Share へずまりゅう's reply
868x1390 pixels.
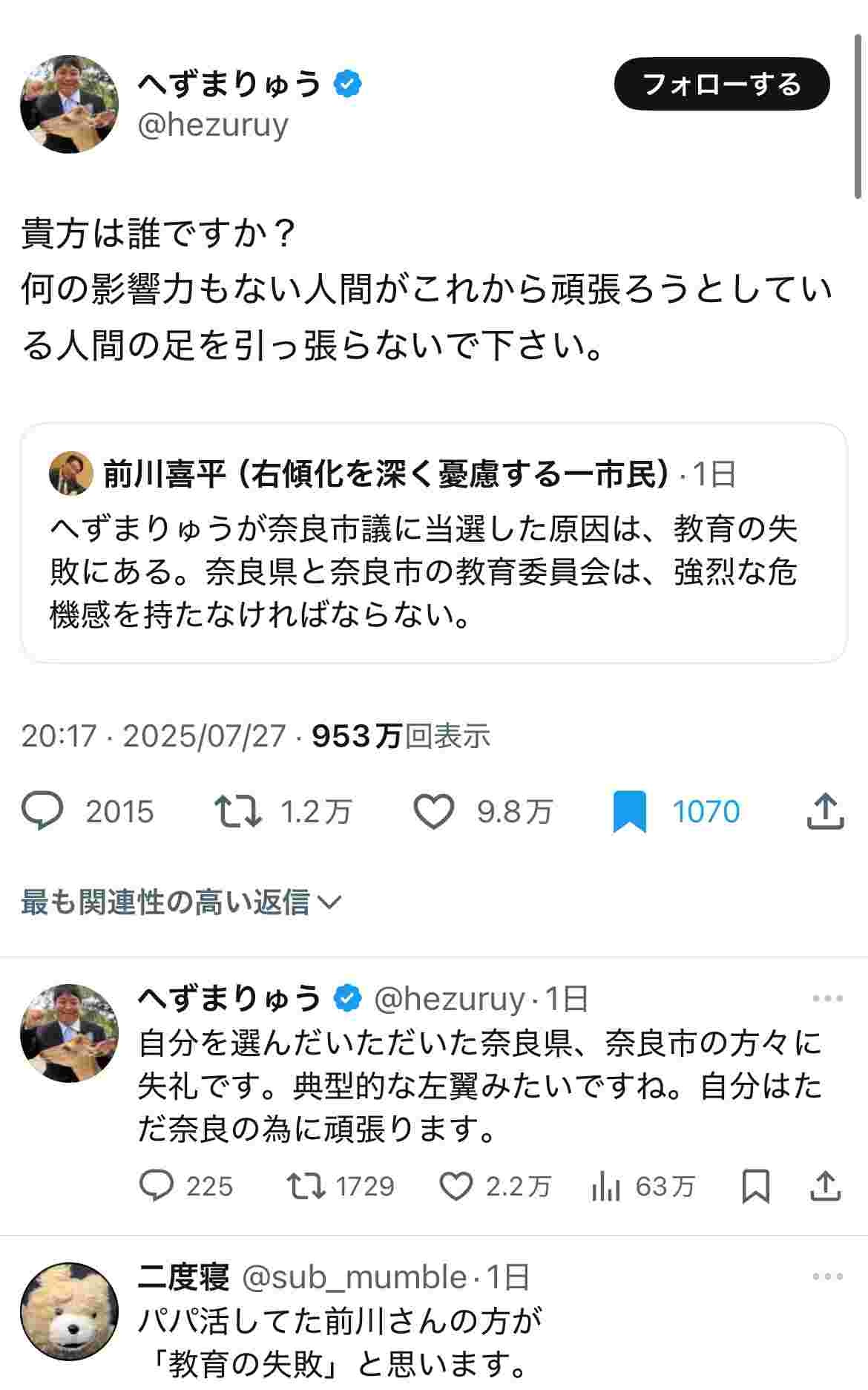825,1186
